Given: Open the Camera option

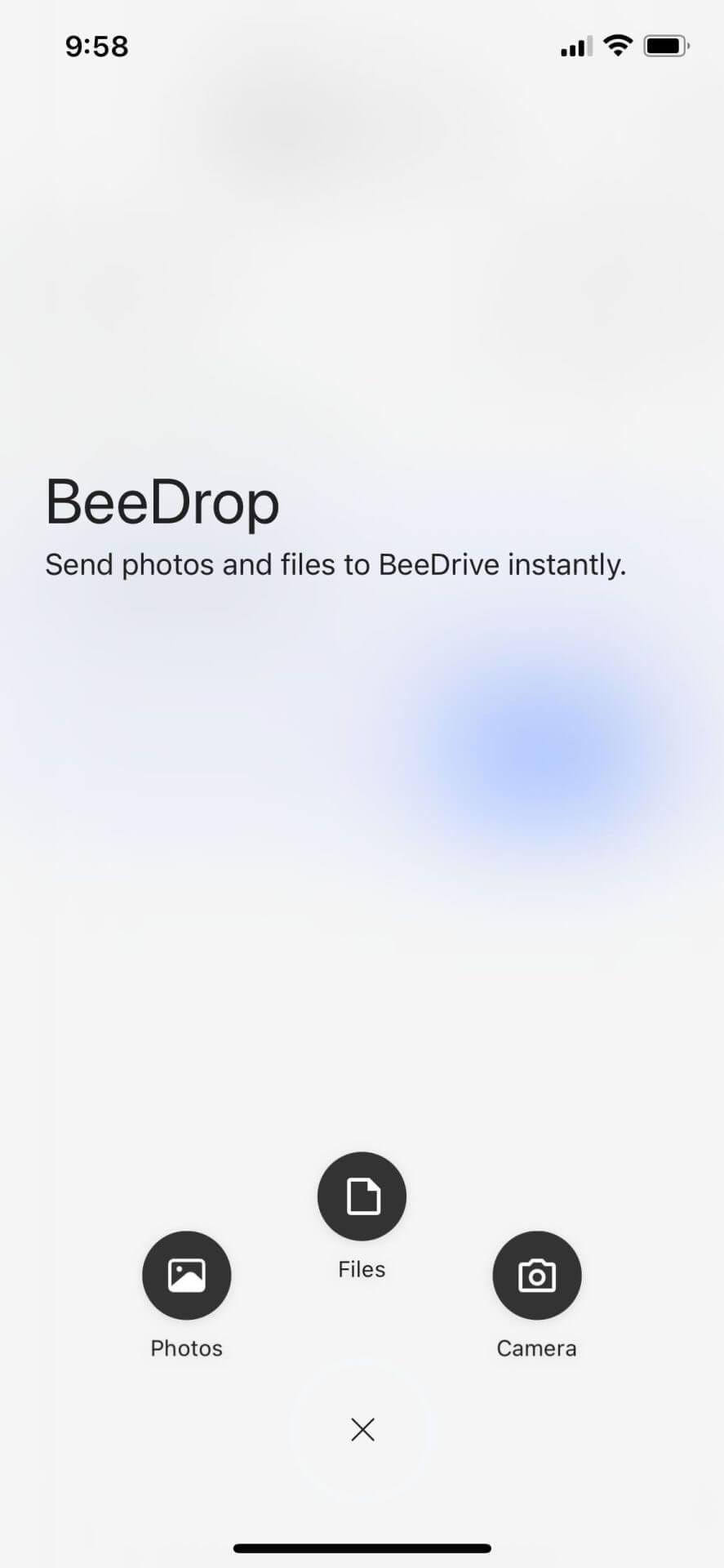Looking at the screenshot, I should pyautogui.click(x=536, y=1275).
